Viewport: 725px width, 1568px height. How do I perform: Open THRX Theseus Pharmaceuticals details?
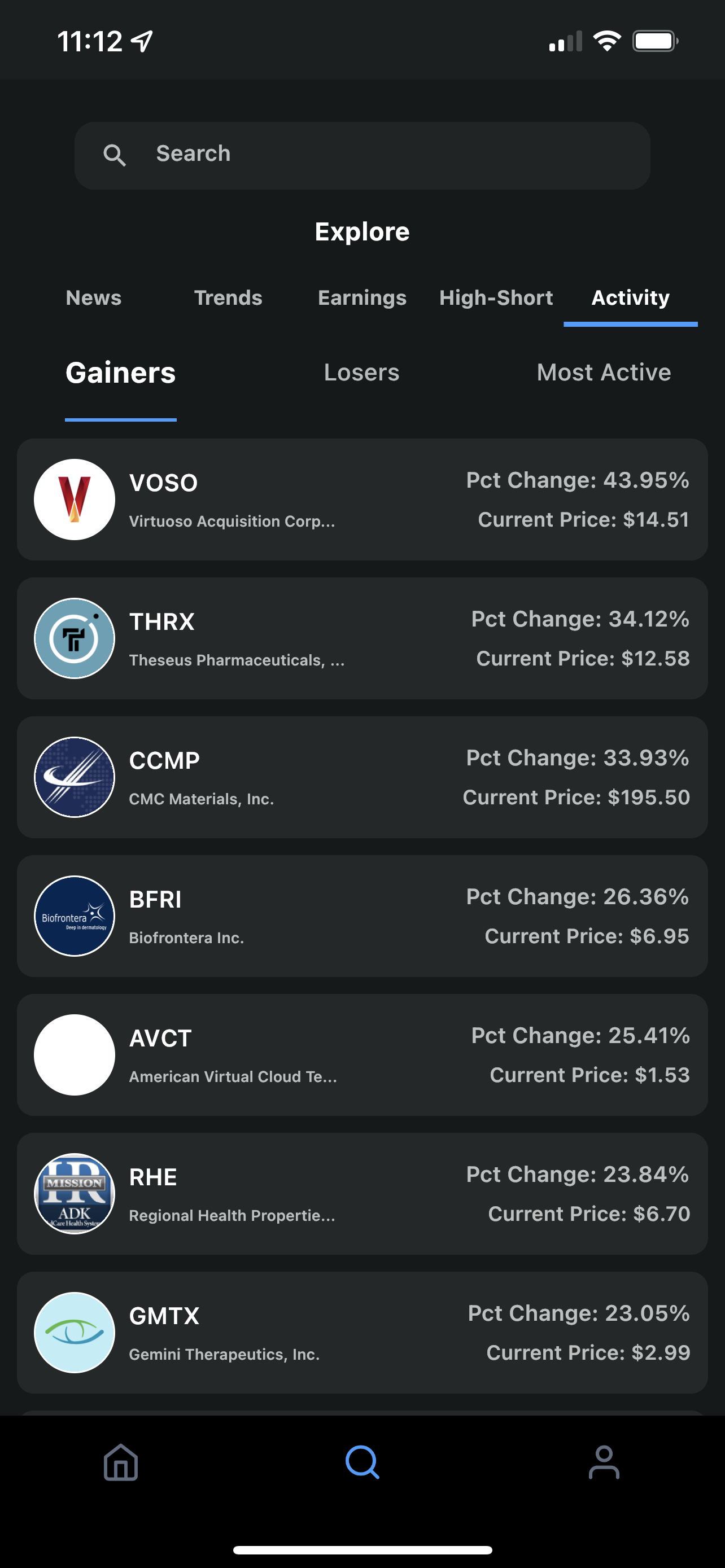click(x=362, y=638)
